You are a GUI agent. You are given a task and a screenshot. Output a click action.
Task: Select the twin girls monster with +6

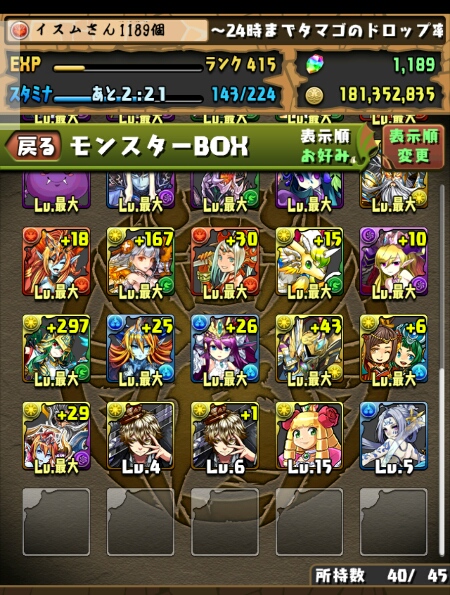(x=394, y=349)
